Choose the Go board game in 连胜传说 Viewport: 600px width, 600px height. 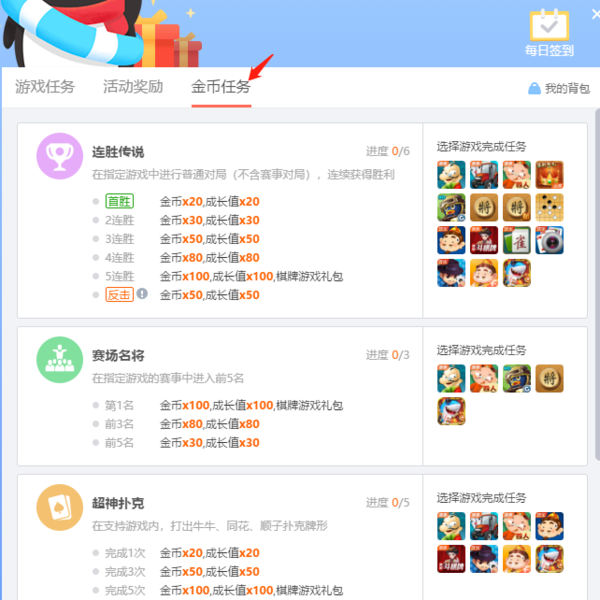pyautogui.click(x=549, y=208)
